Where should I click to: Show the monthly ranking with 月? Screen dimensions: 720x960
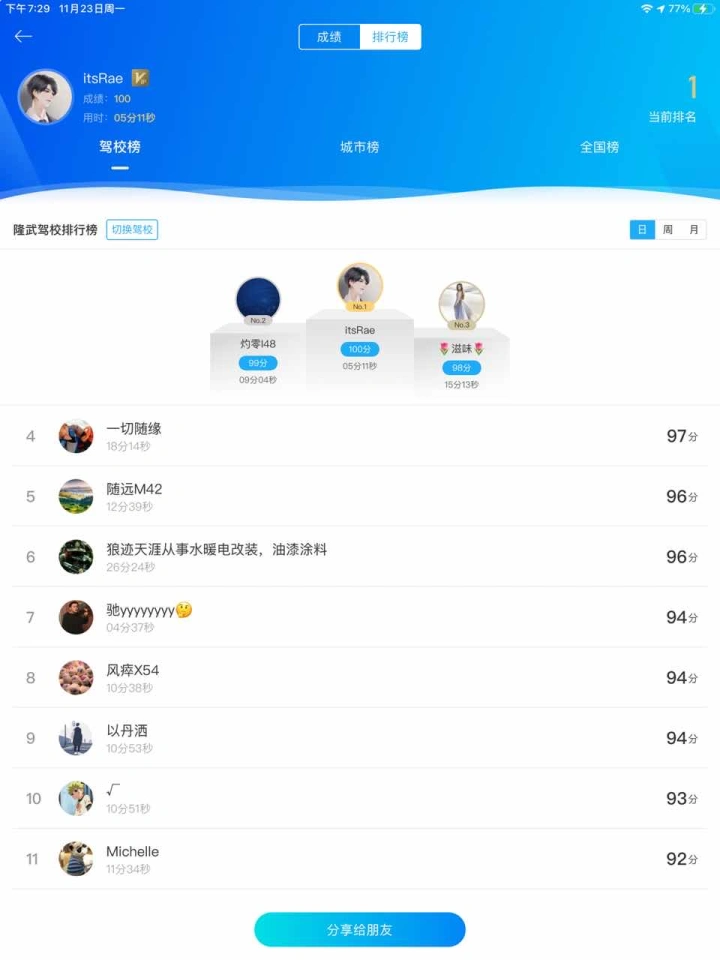[694, 230]
